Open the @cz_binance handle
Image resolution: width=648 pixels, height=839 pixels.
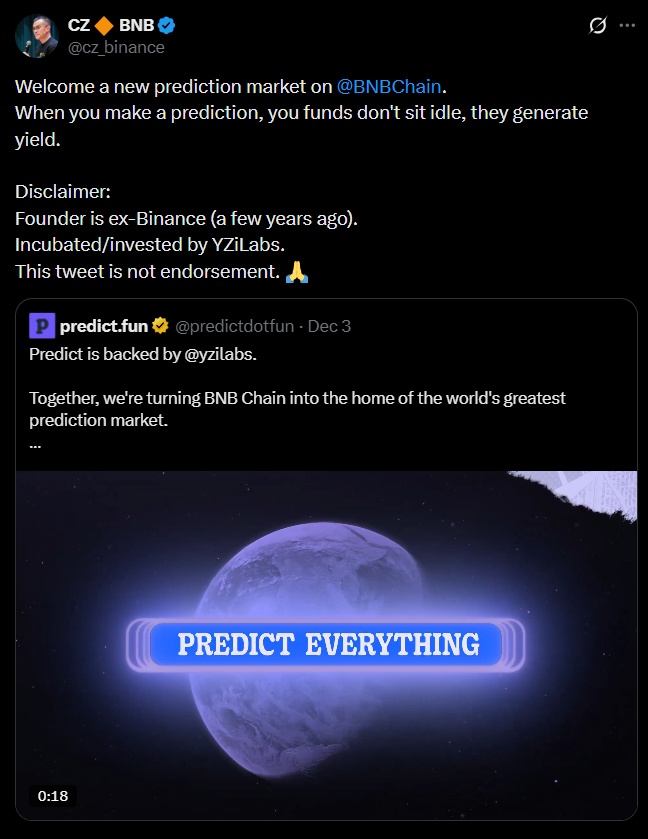(x=116, y=47)
